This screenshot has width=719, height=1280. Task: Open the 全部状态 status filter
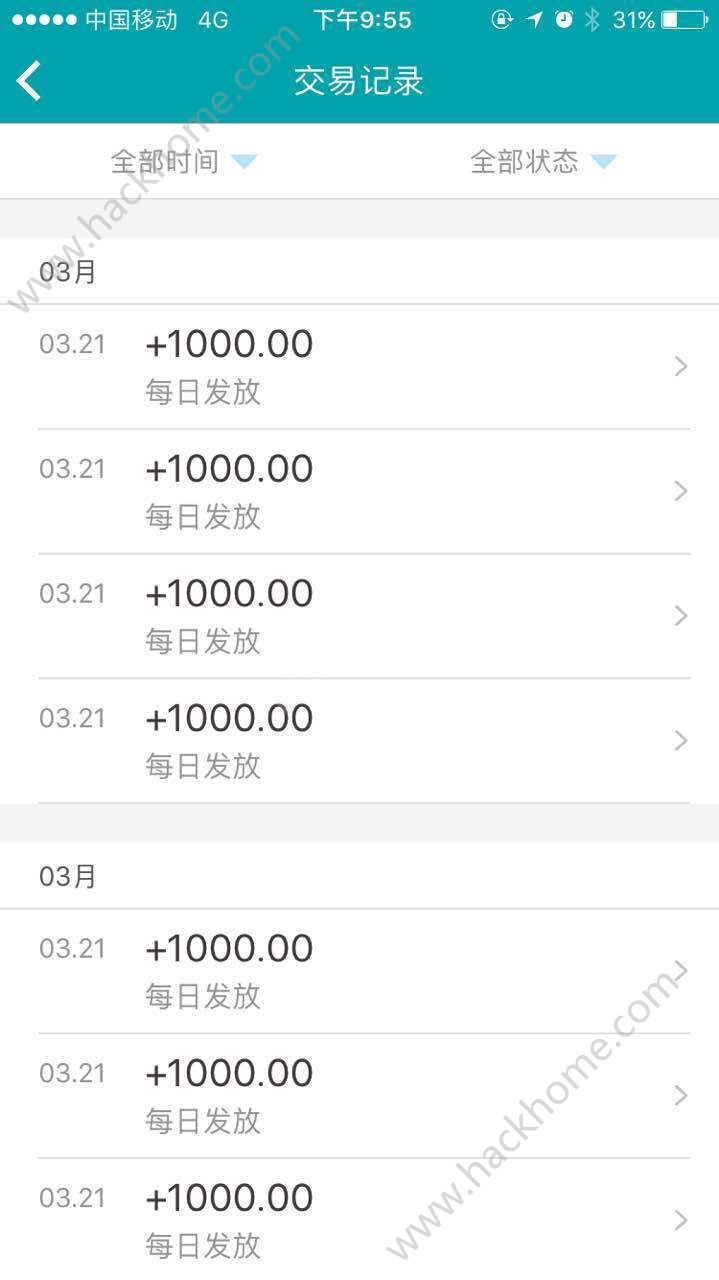[542, 161]
